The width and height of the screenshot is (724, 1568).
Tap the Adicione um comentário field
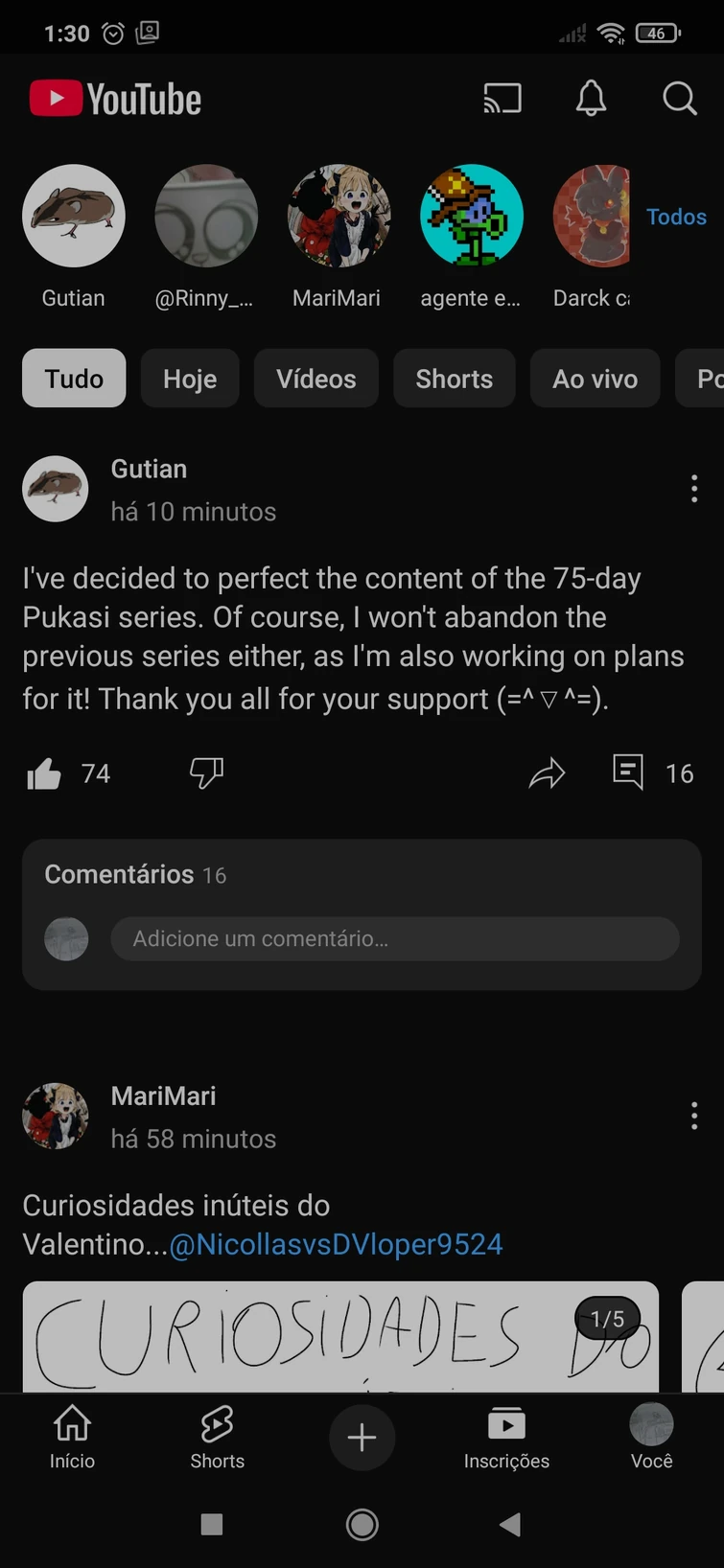coord(394,939)
